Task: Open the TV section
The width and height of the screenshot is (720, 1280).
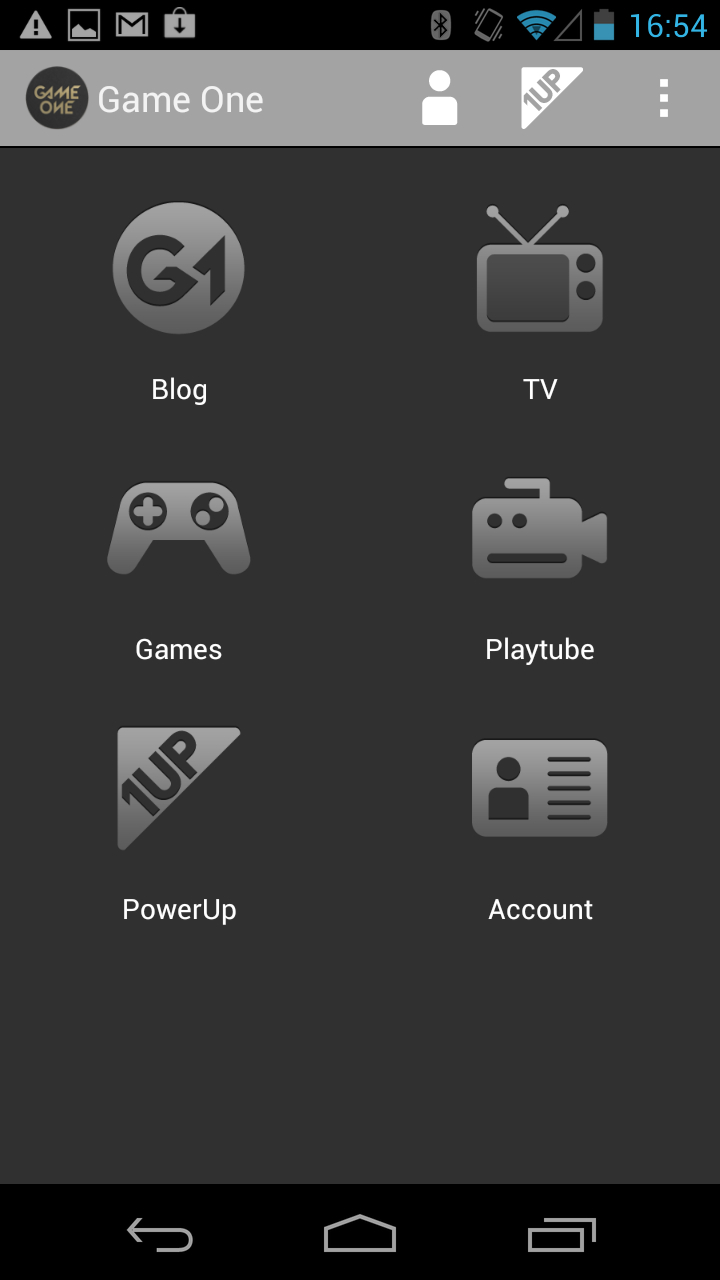Action: coord(540,302)
